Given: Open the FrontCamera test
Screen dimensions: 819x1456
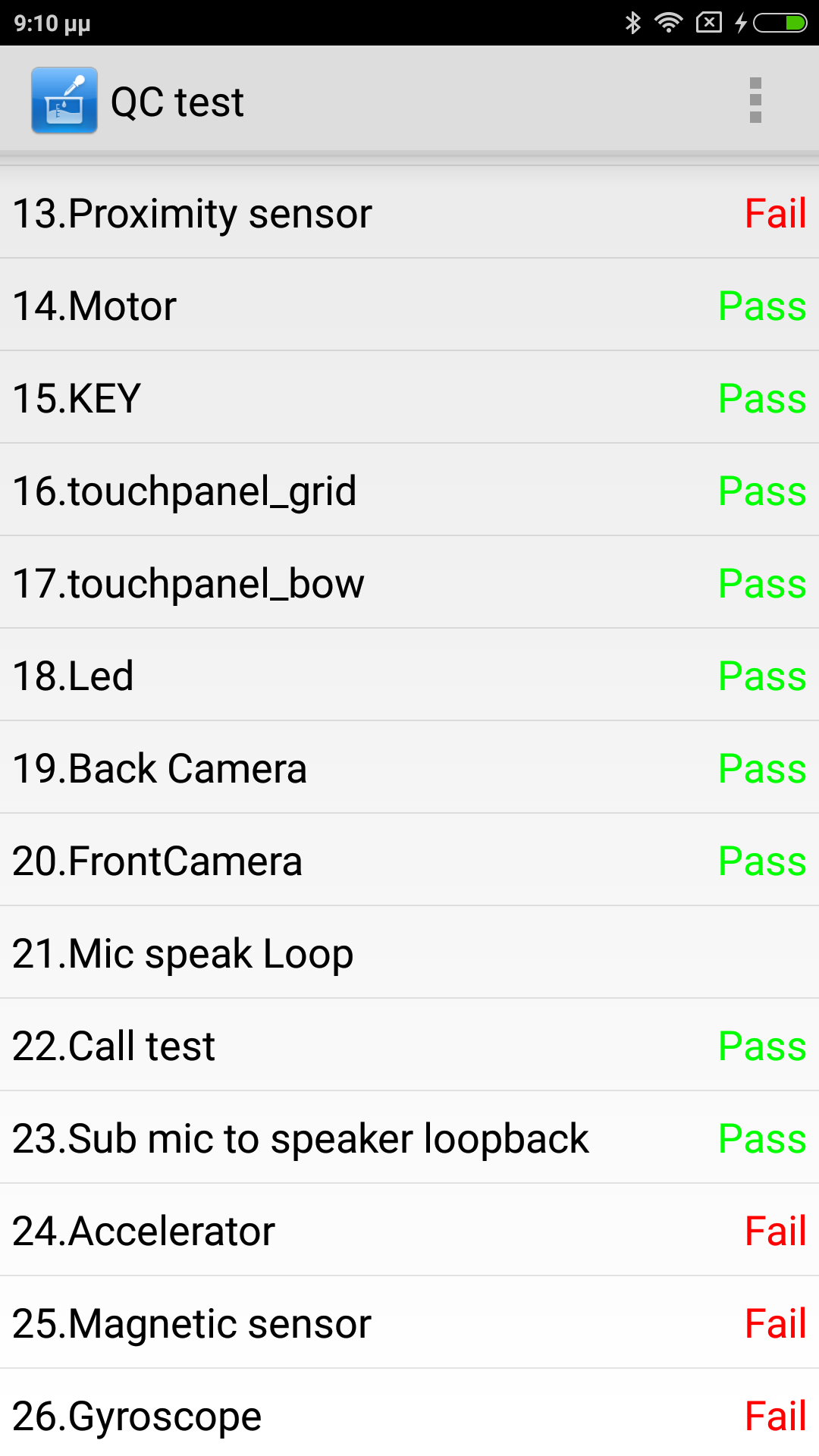Looking at the screenshot, I should (409, 861).
